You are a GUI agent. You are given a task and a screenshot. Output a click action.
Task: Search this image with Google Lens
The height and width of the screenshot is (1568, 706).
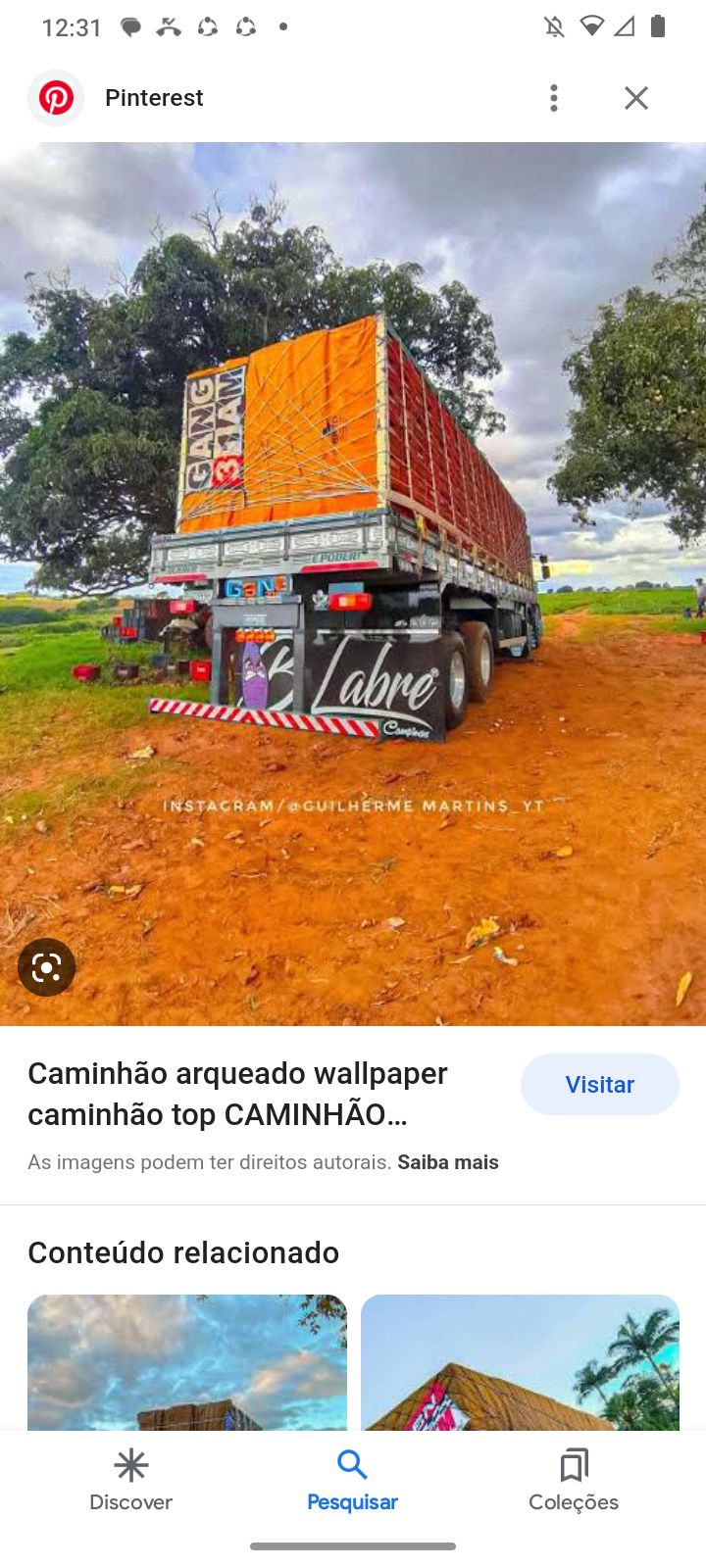(x=46, y=968)
